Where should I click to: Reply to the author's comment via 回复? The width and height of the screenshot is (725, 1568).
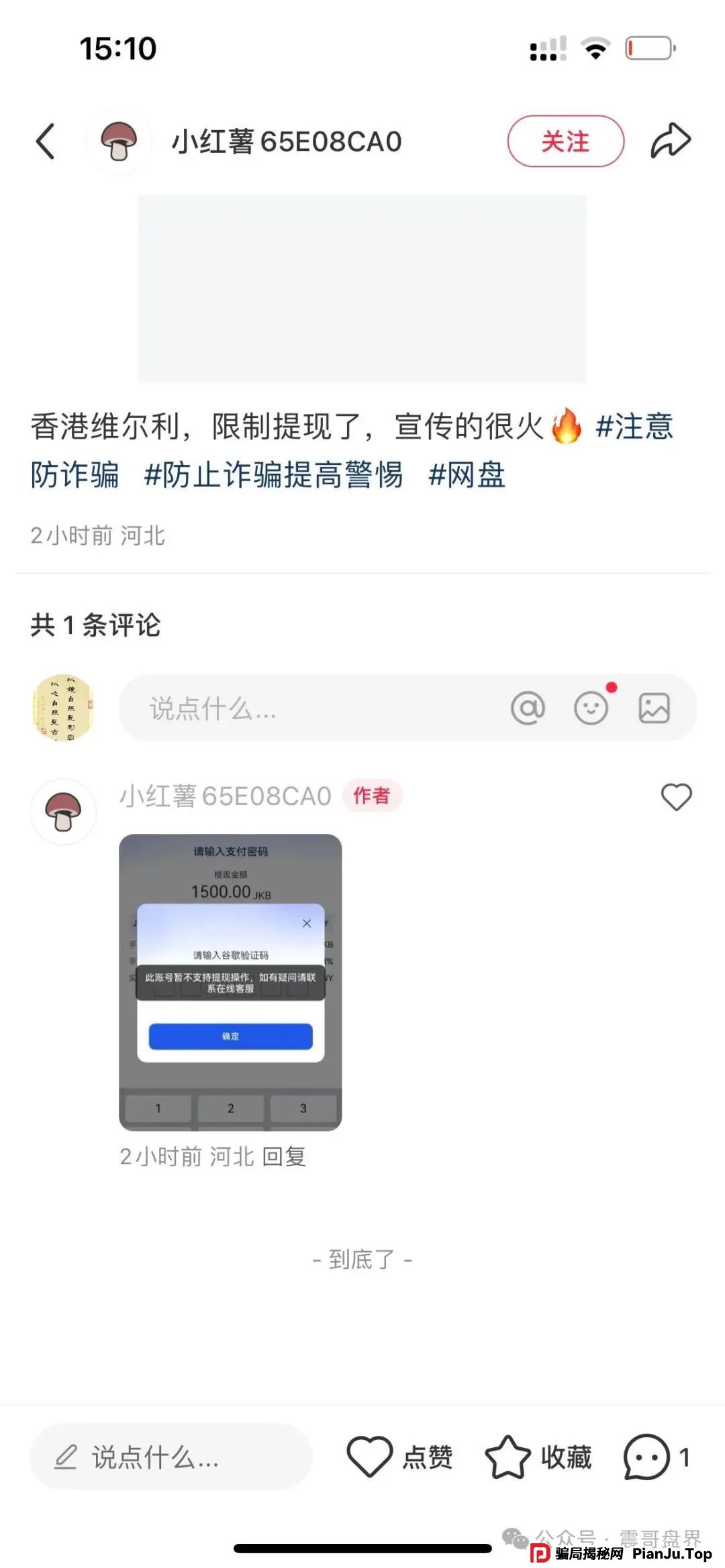tap(284, 1157)
